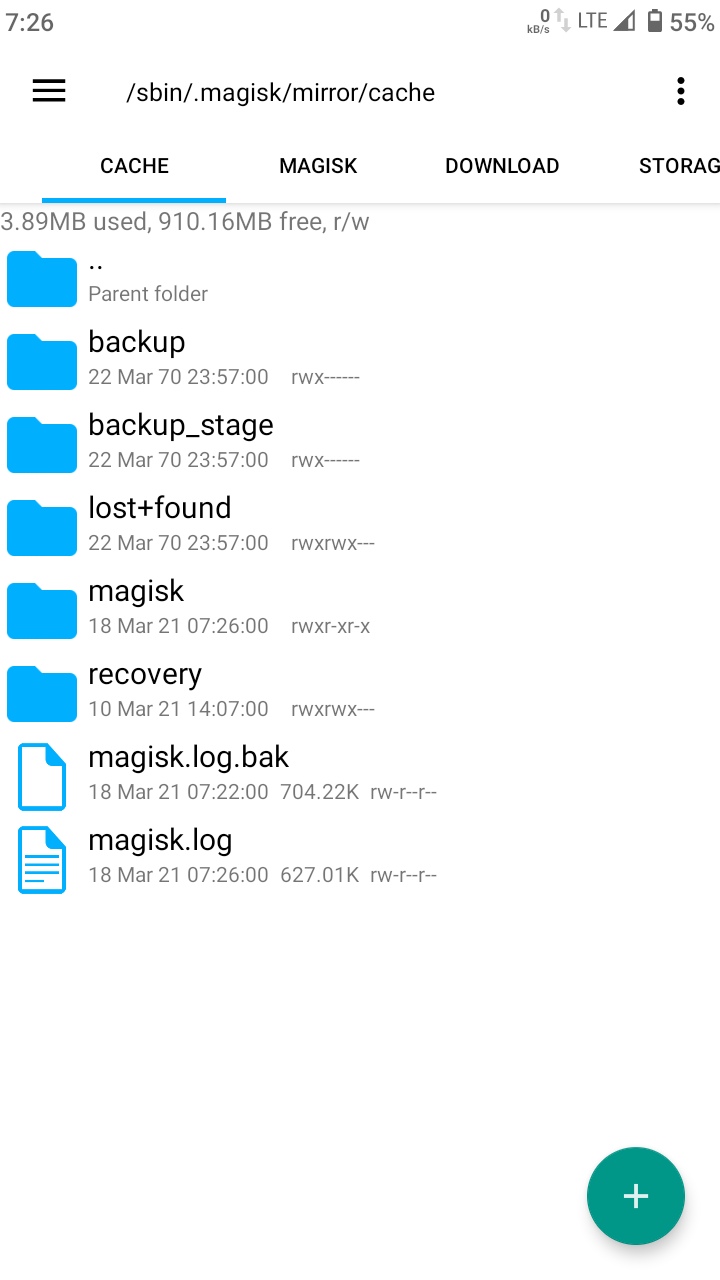Click the recovery folder icon

(41, 693)
